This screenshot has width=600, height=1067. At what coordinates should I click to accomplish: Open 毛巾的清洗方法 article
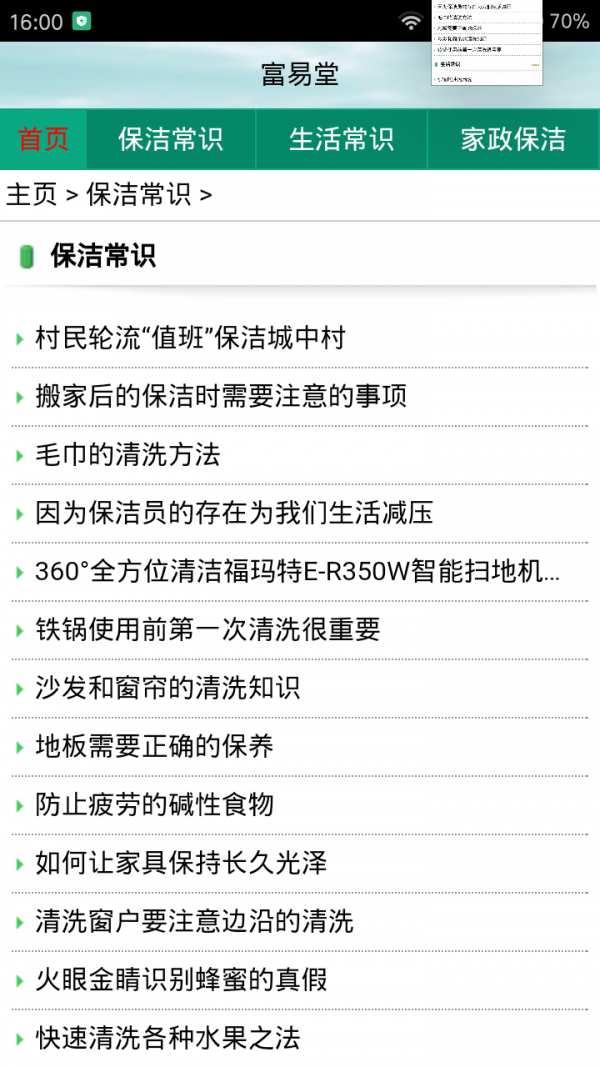[128, 455]
